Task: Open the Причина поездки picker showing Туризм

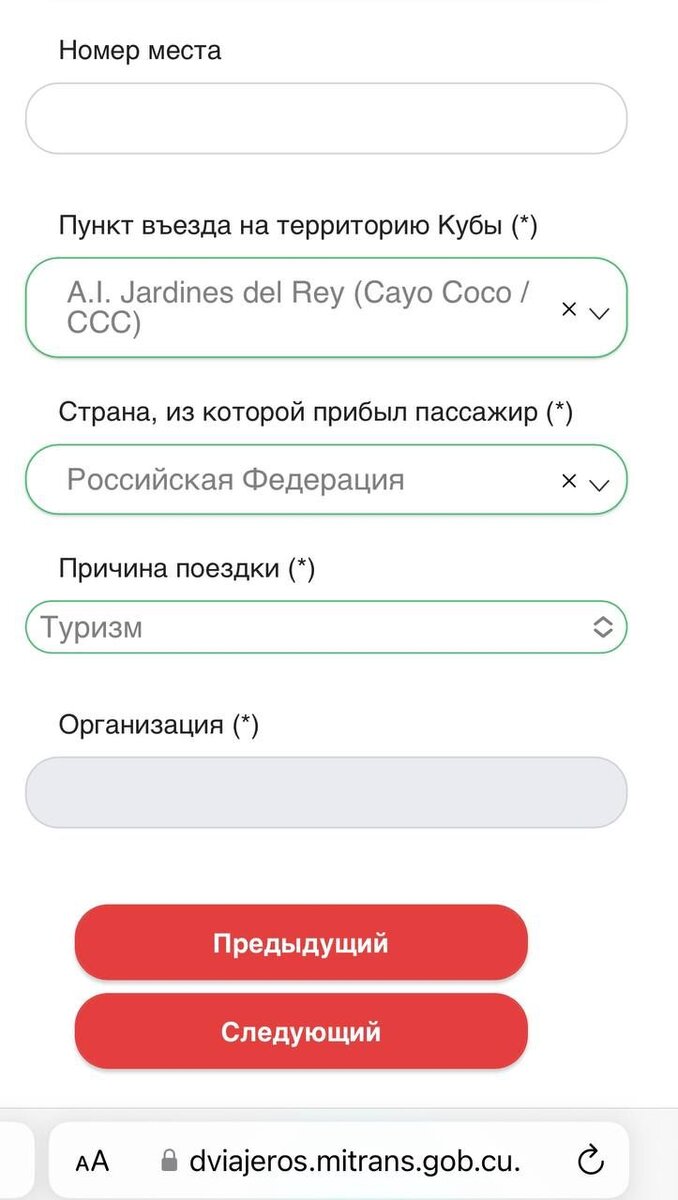Action: click(x=325, y=627)
